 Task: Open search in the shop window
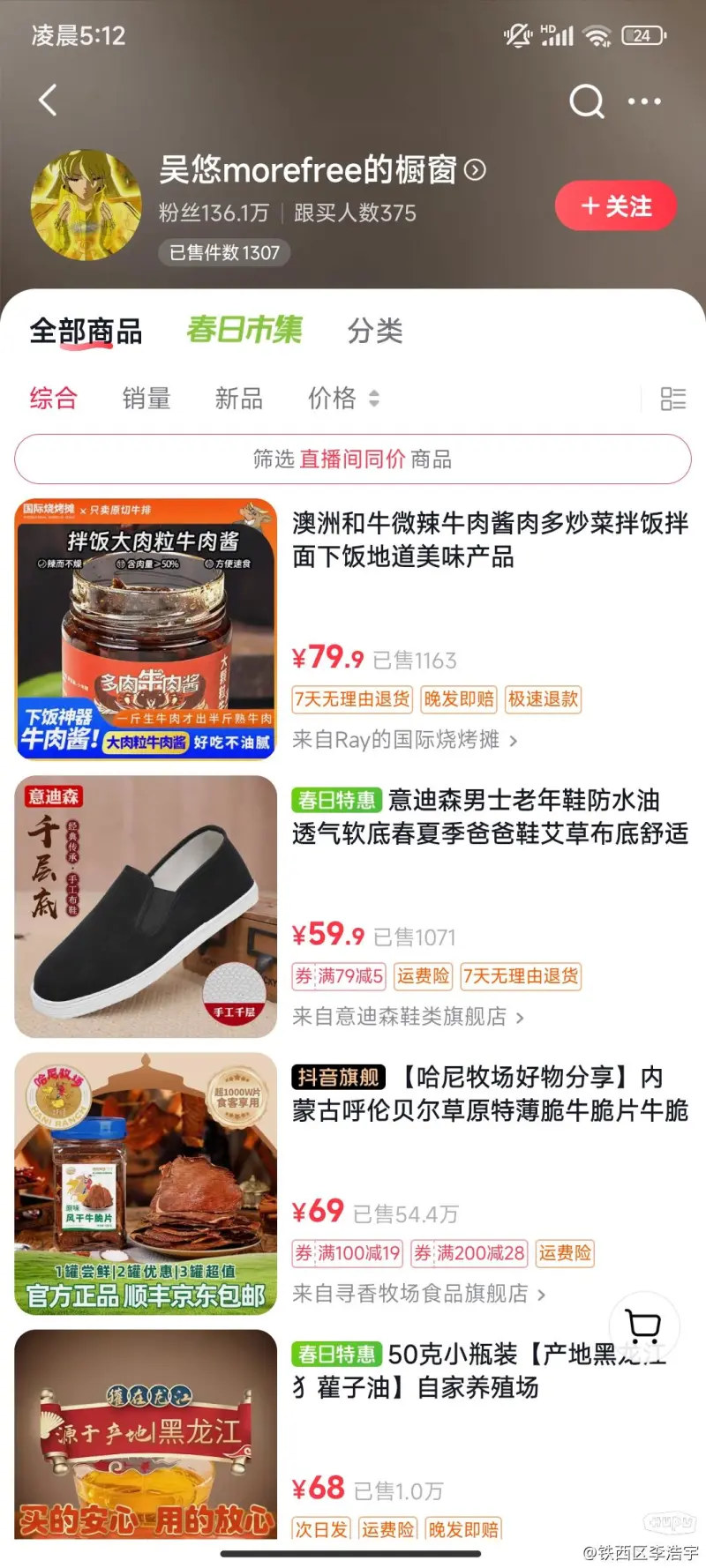(586, 101)
